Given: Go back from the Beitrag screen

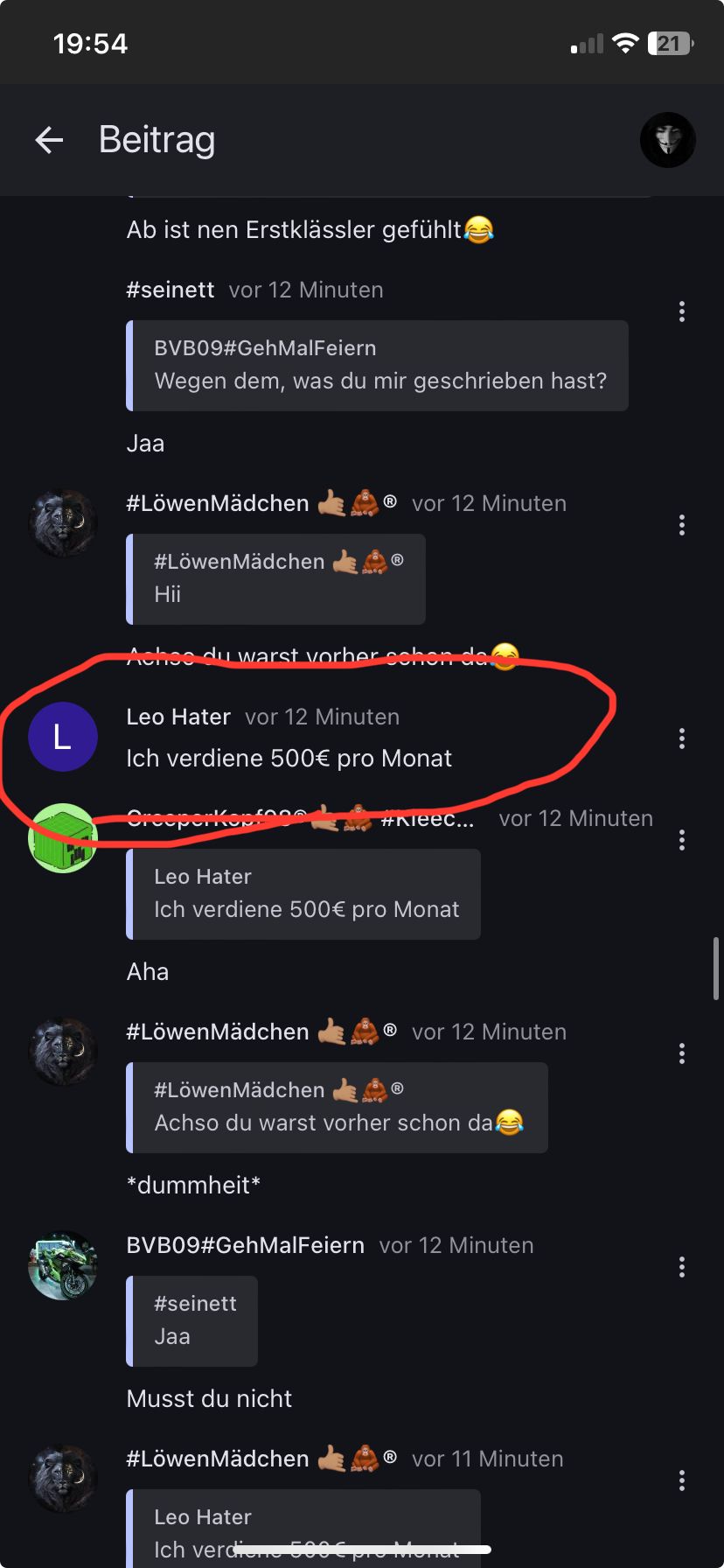Looking at the screenshot, I should click(50, 140).
